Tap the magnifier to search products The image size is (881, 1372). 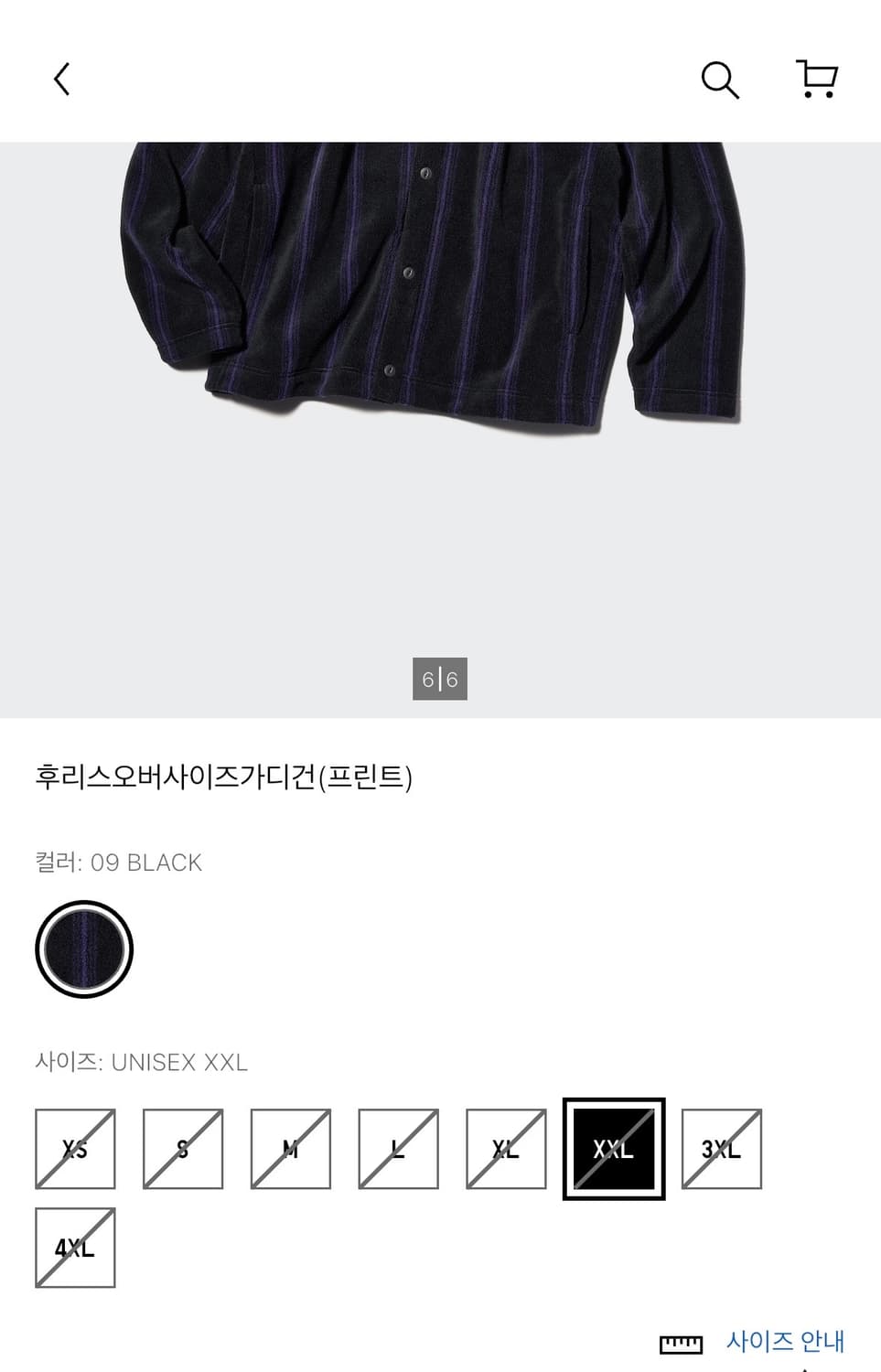pos(721,80)
